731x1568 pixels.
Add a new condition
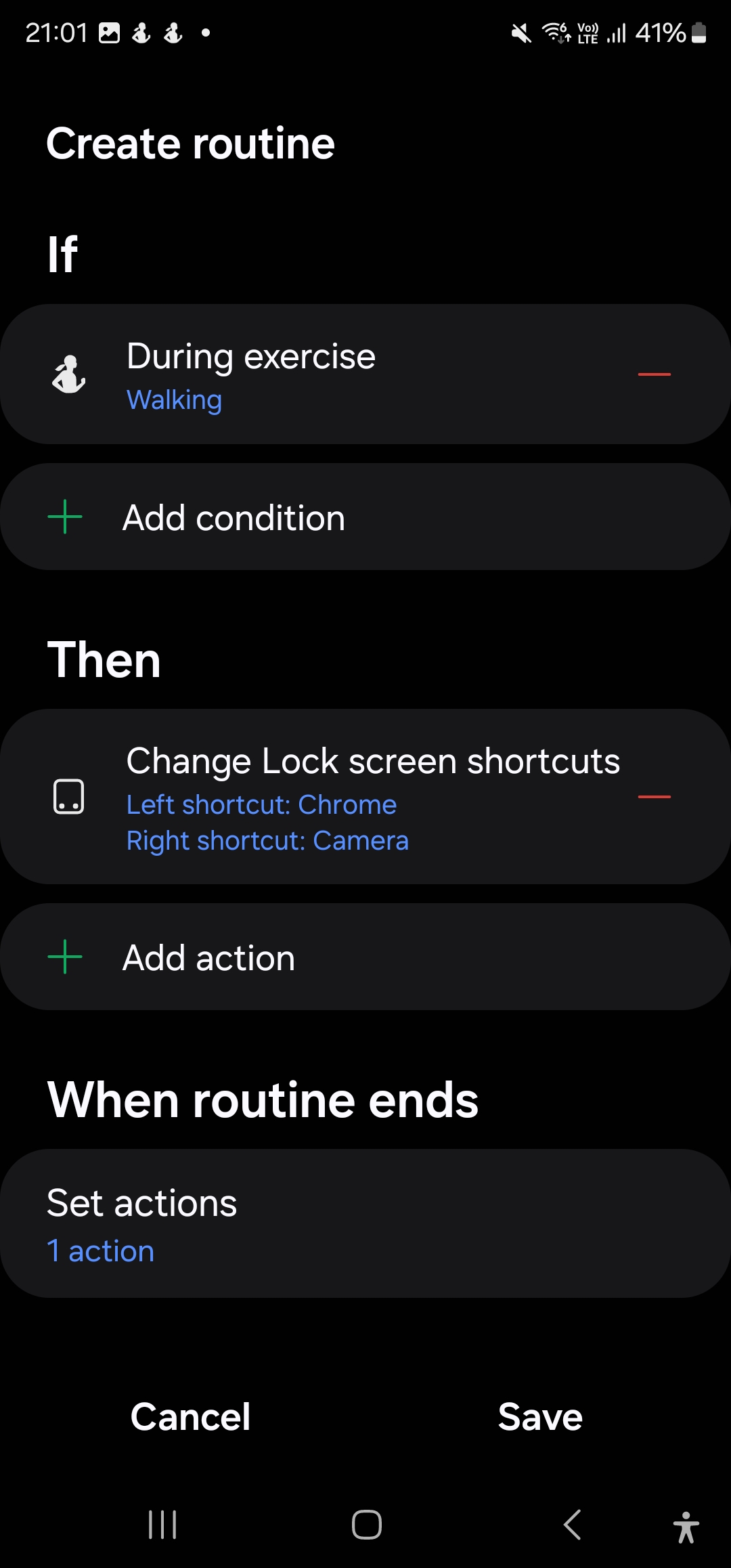(365, 517)
